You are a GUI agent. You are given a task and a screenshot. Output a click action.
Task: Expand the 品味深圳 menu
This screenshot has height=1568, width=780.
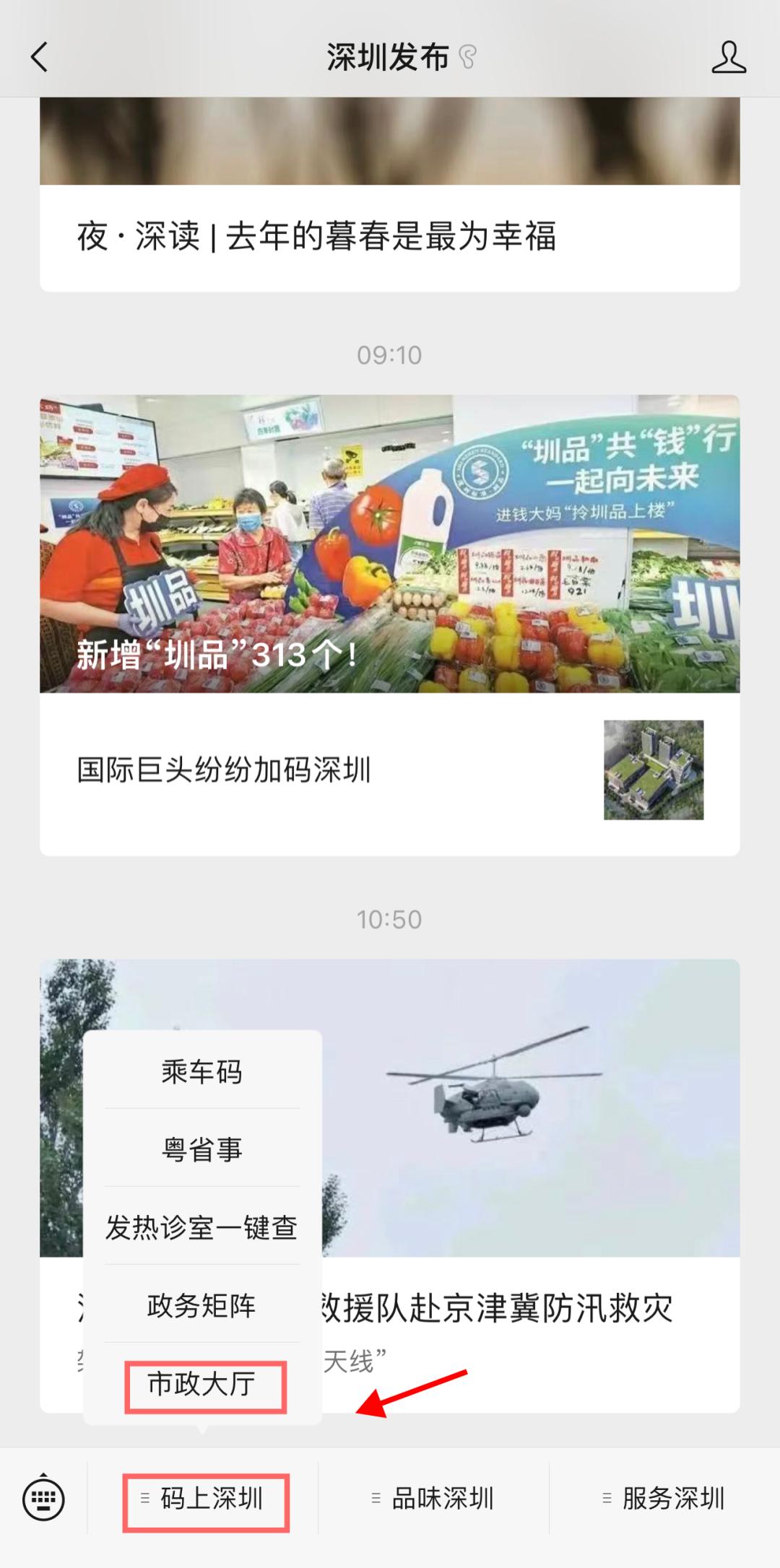tap(433, 1499)
